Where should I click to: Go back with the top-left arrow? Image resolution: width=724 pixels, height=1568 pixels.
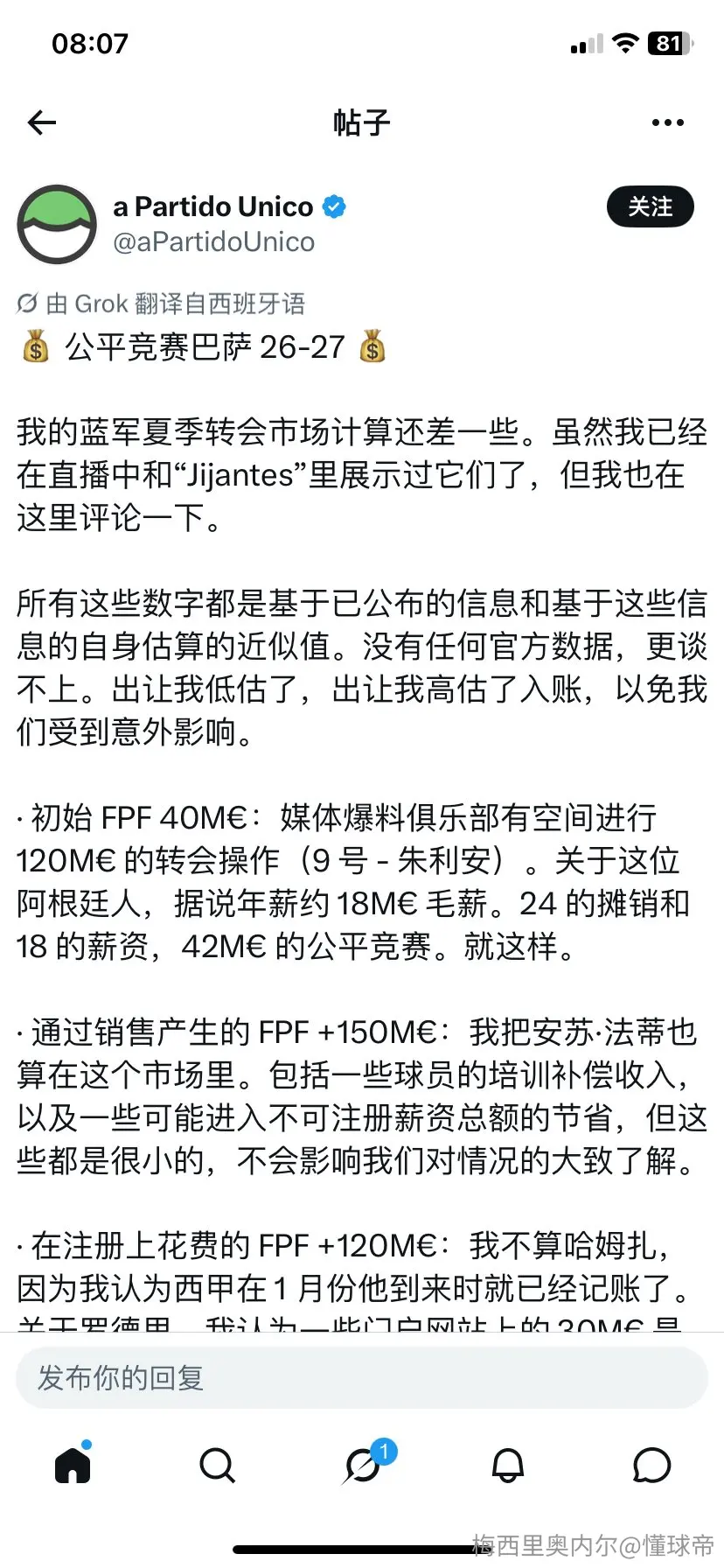pyautogui.click(x=42, y=122)
